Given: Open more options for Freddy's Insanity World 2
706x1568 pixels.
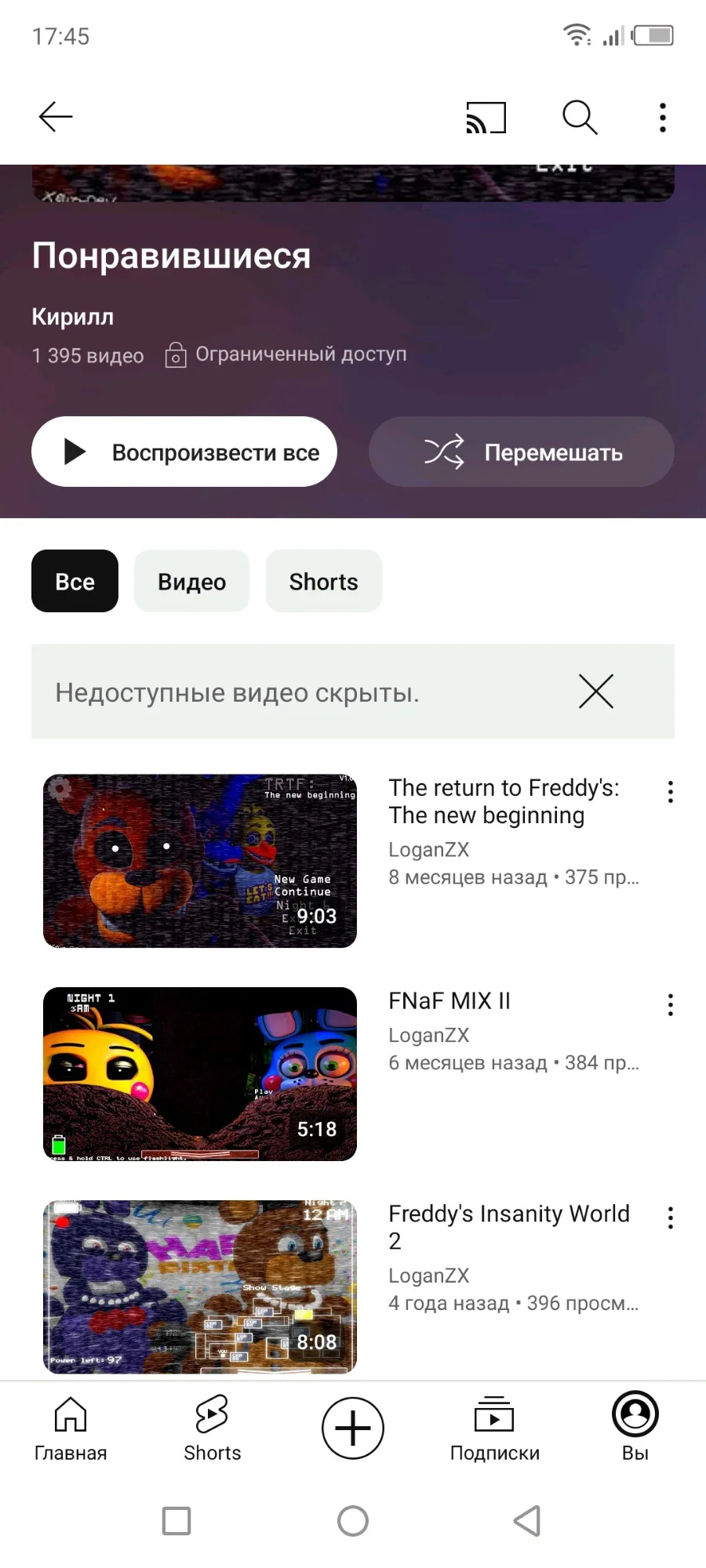Looking at the screenshot, I should point(670,1218).
